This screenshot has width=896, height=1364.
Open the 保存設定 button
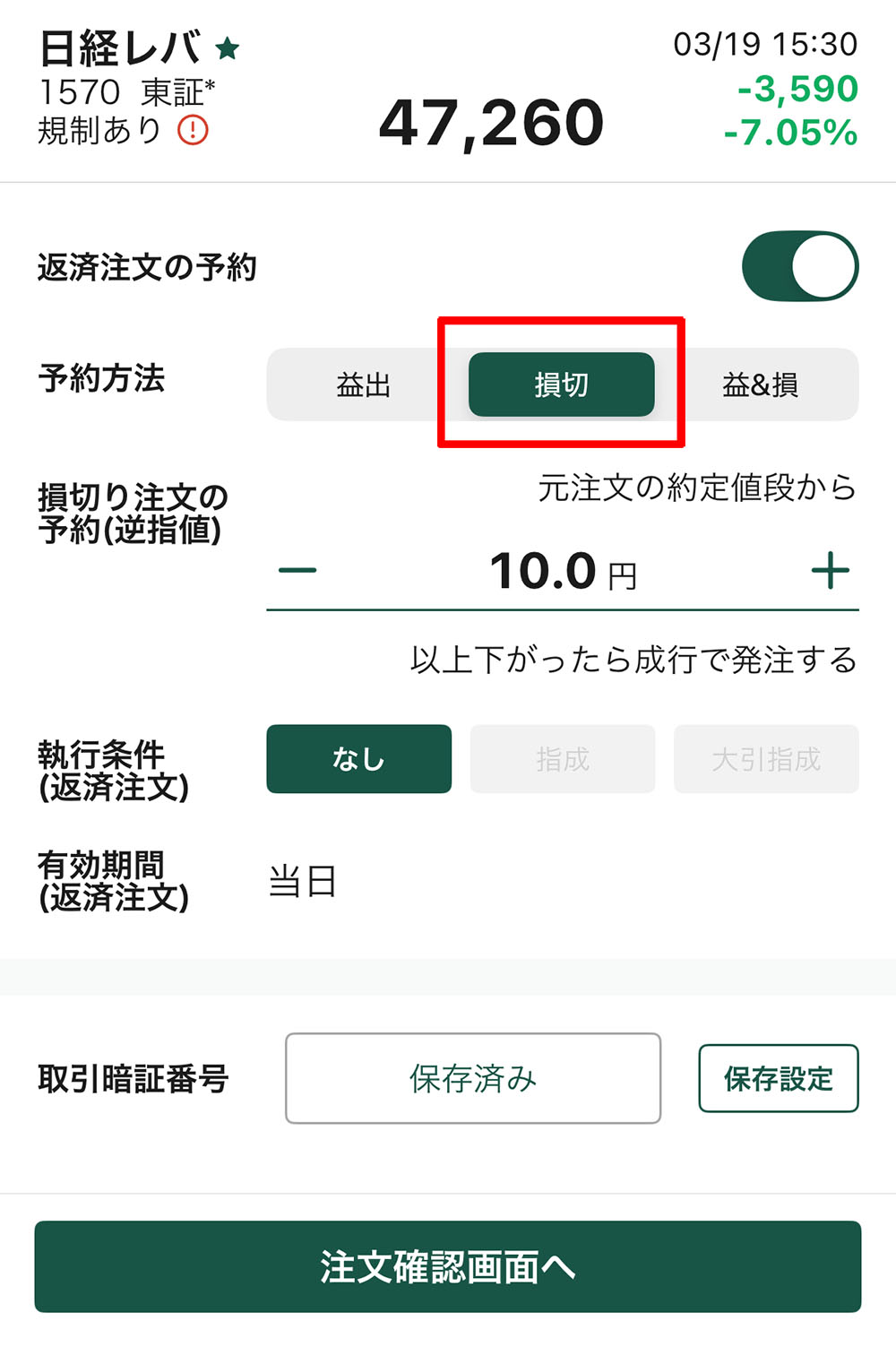pos(778,1078)
